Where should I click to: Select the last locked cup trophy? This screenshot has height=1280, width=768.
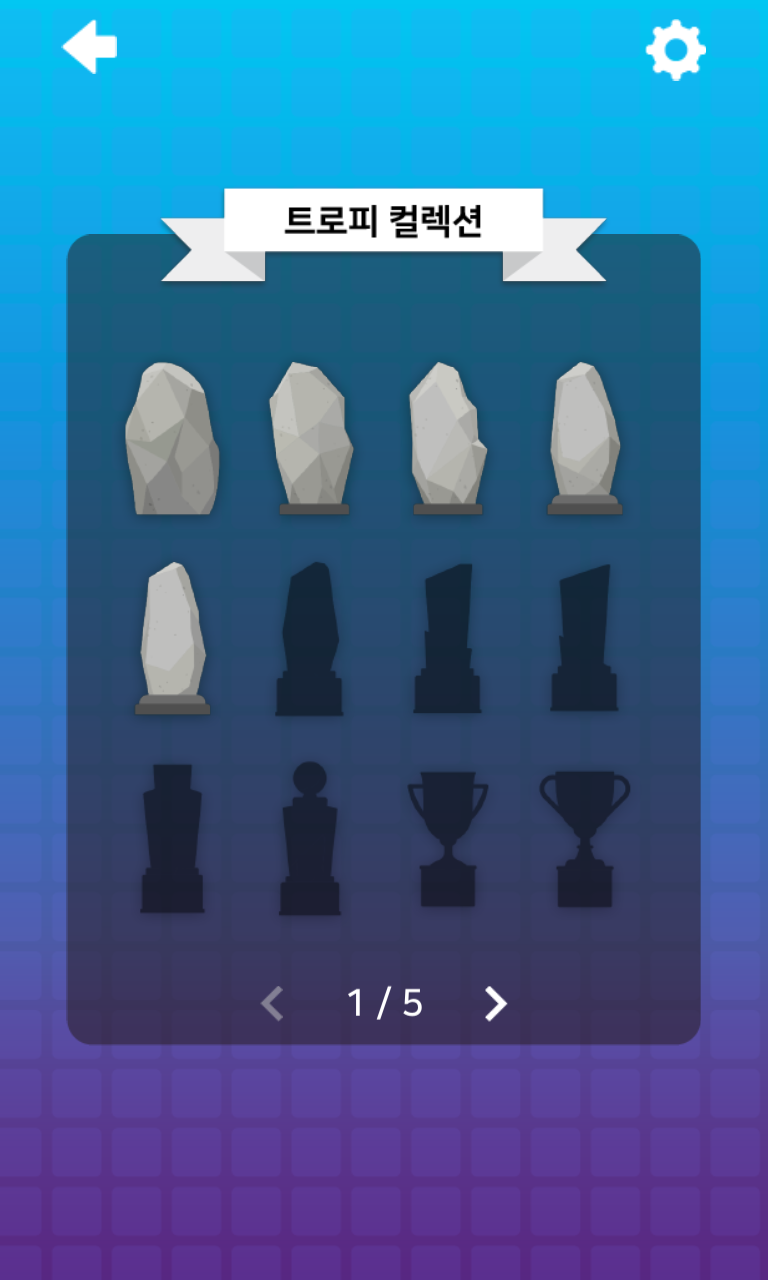[x=585, y=839]
